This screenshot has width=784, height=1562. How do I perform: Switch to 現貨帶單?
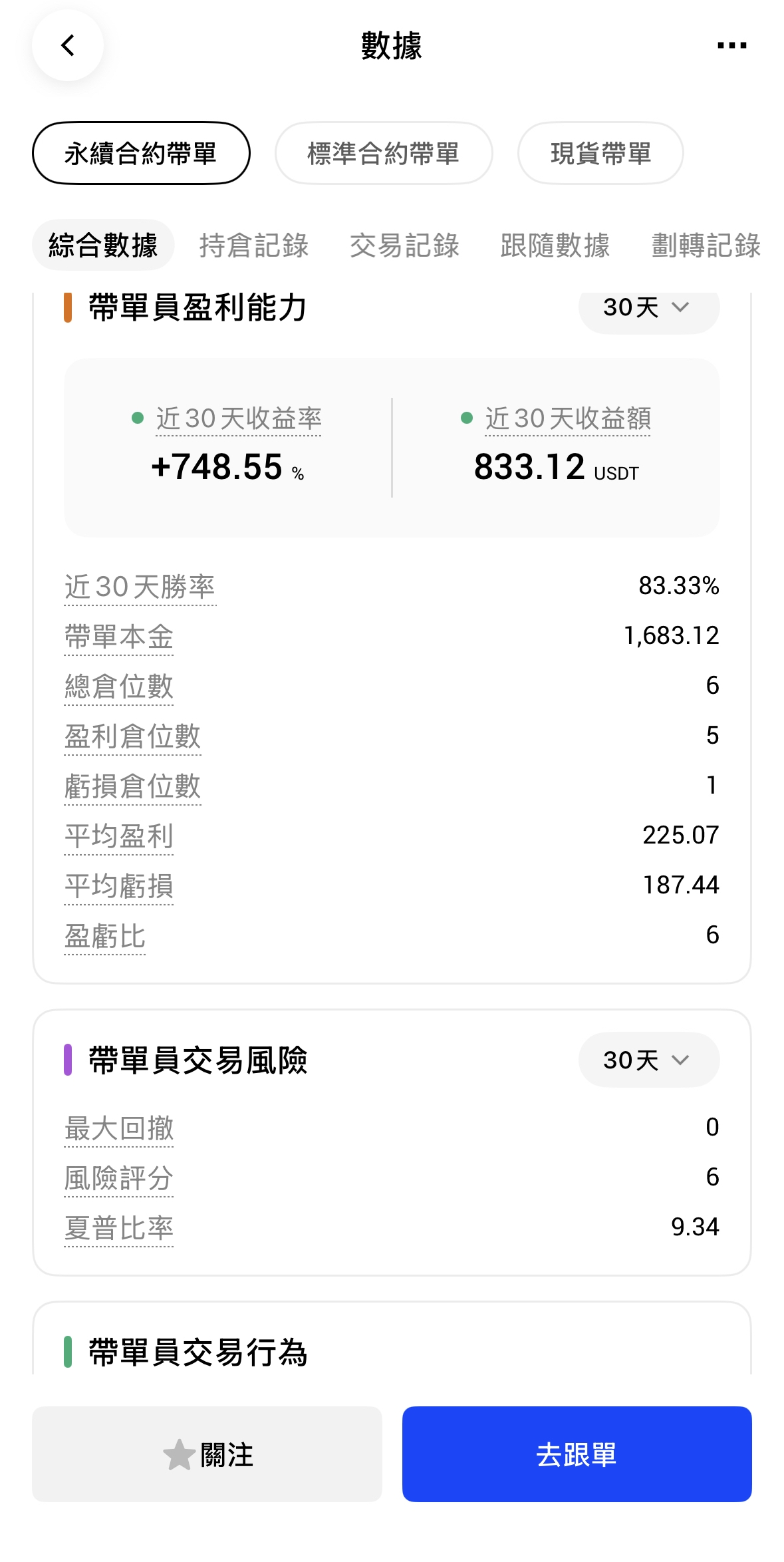pyautogui.click(x=600, y=154)
